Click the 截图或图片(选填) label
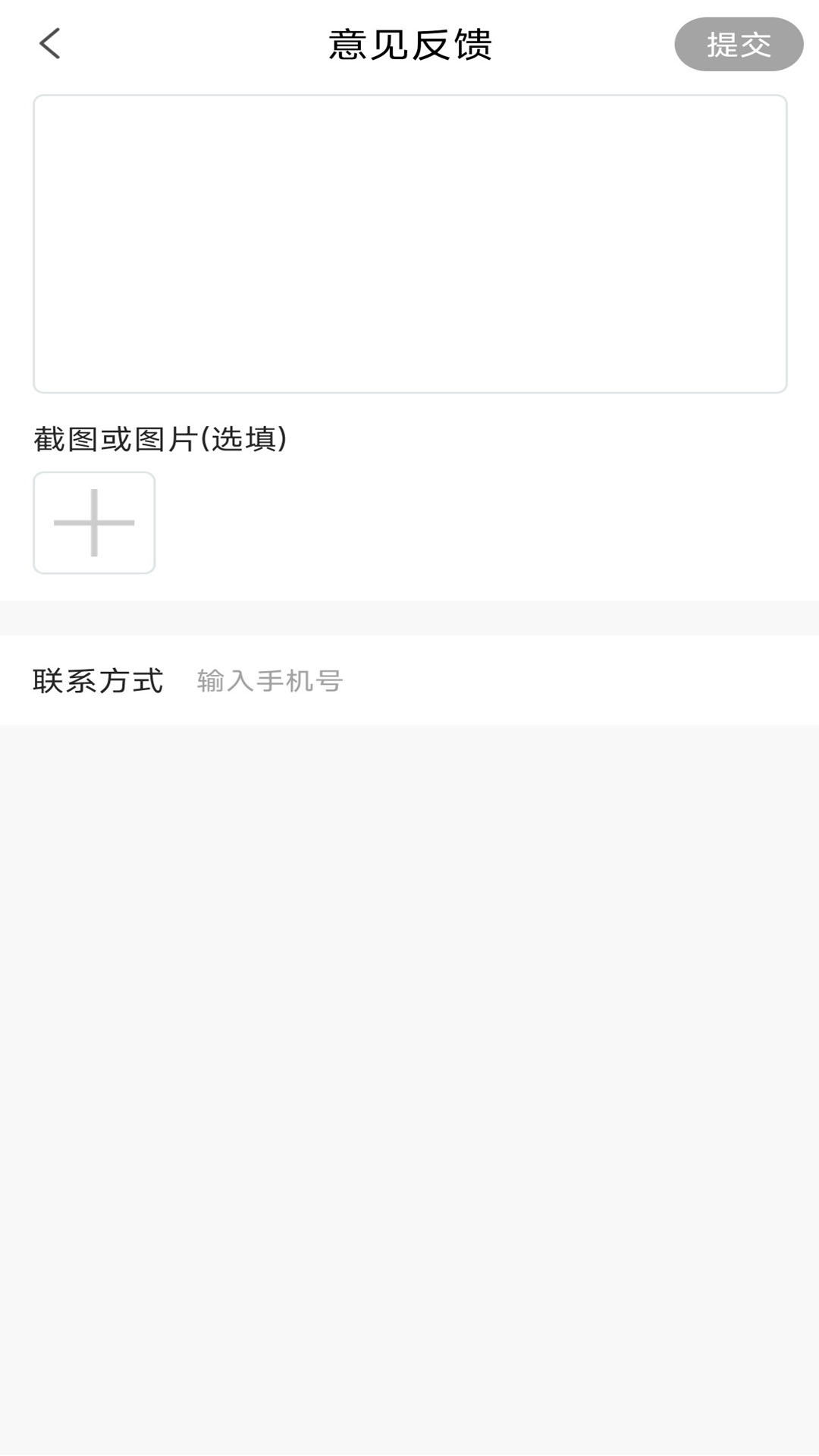The image size is (819, 1456). [159, 438]
